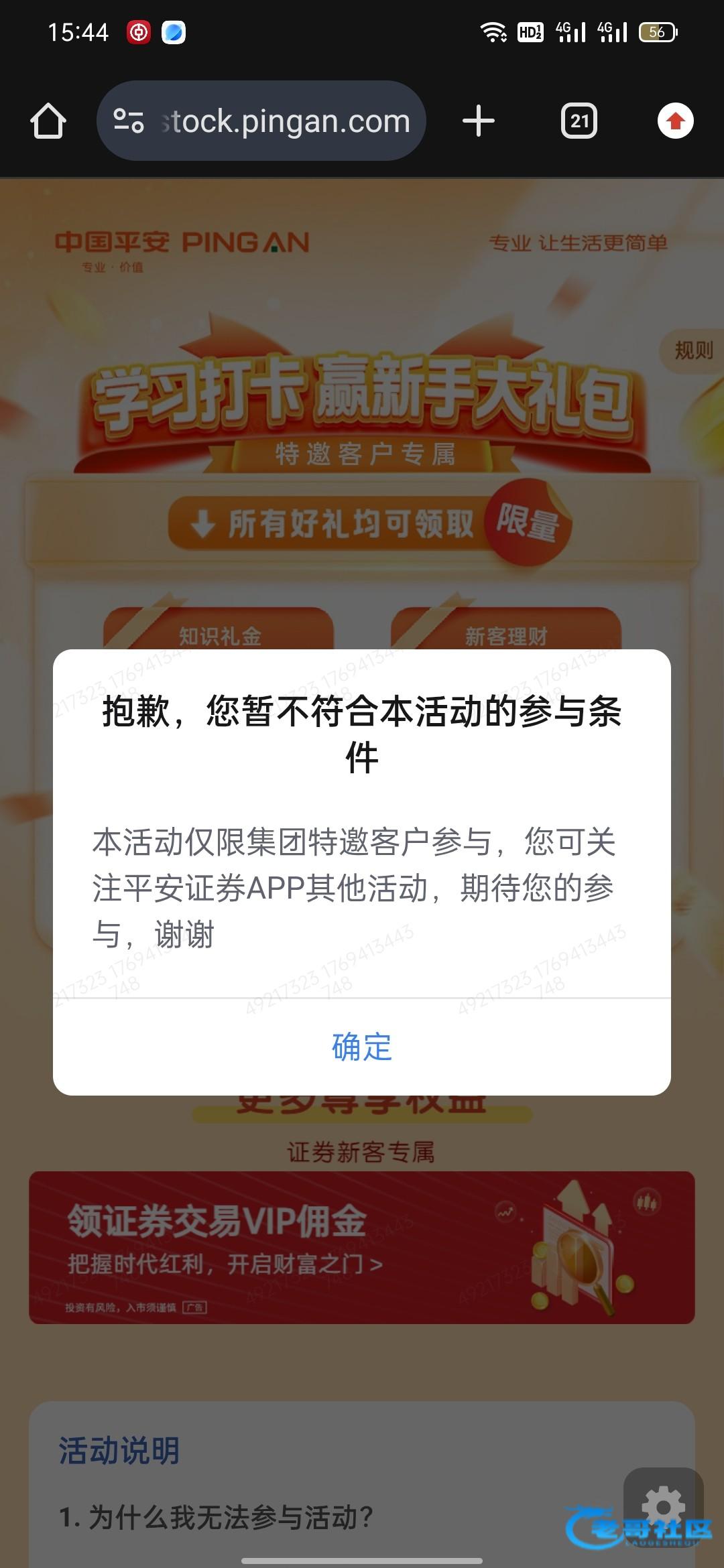Viewport: 724px width, 1568px height.
Task: Tap the red update arrow icon
Action: pyautogui.click(x=675, y=121)
